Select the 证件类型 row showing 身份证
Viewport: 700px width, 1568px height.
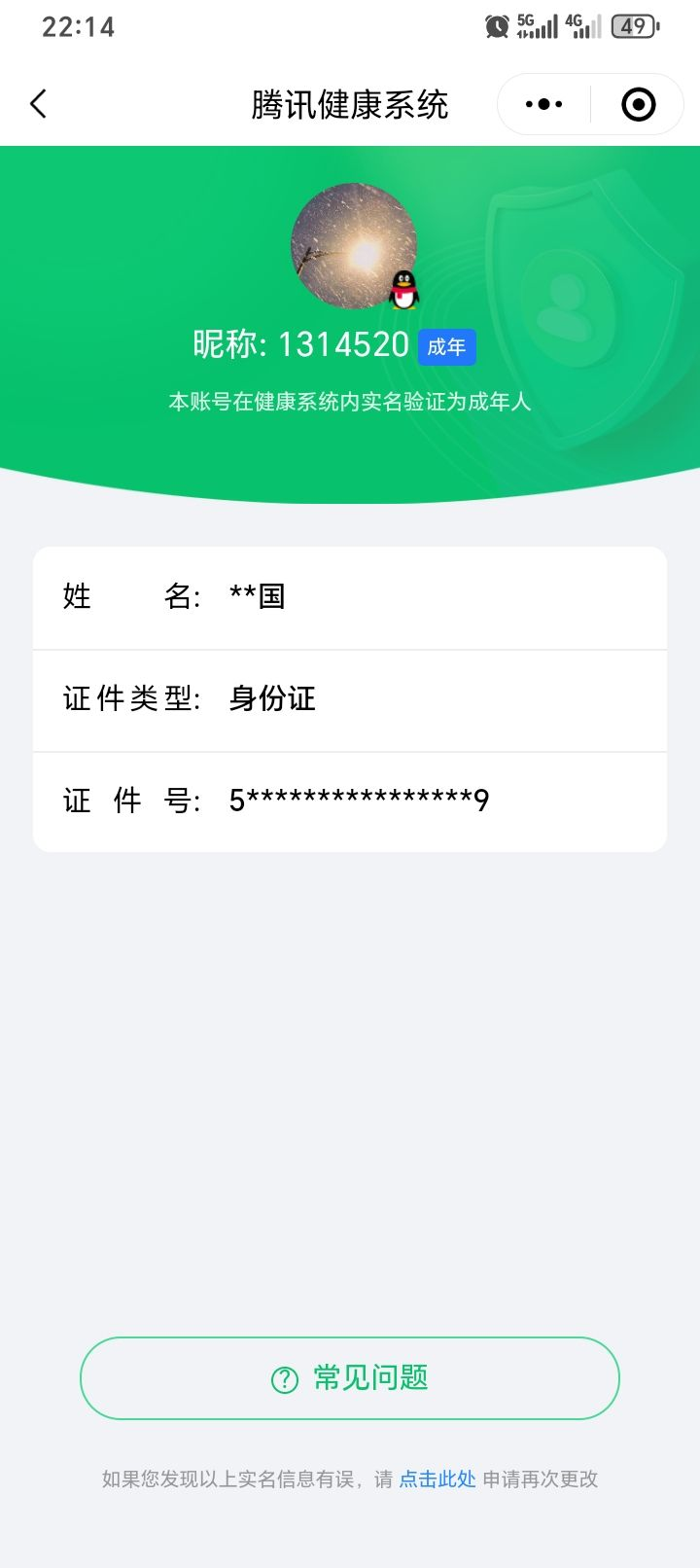(350, 699)
